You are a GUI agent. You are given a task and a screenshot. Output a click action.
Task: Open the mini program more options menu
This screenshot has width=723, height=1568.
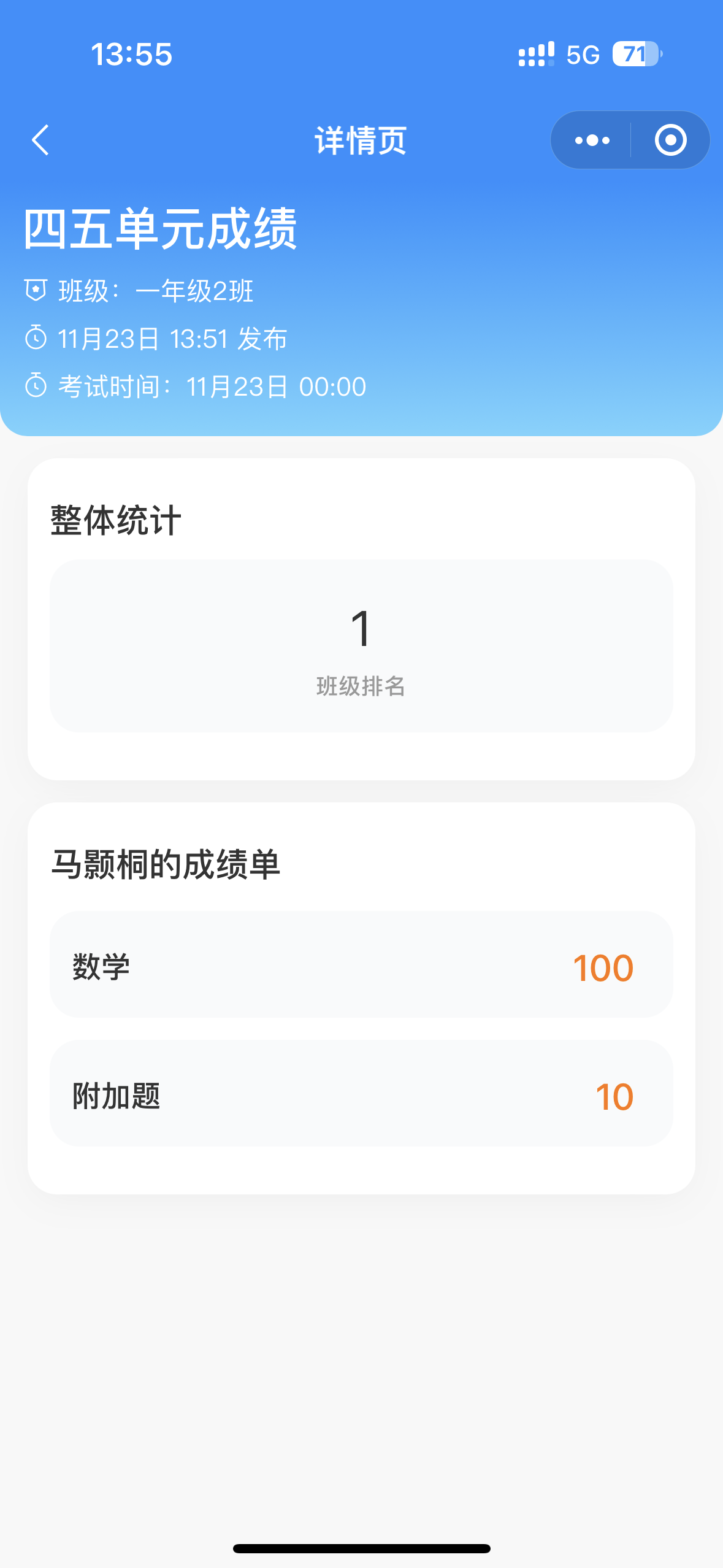click(x=592, y=140)
